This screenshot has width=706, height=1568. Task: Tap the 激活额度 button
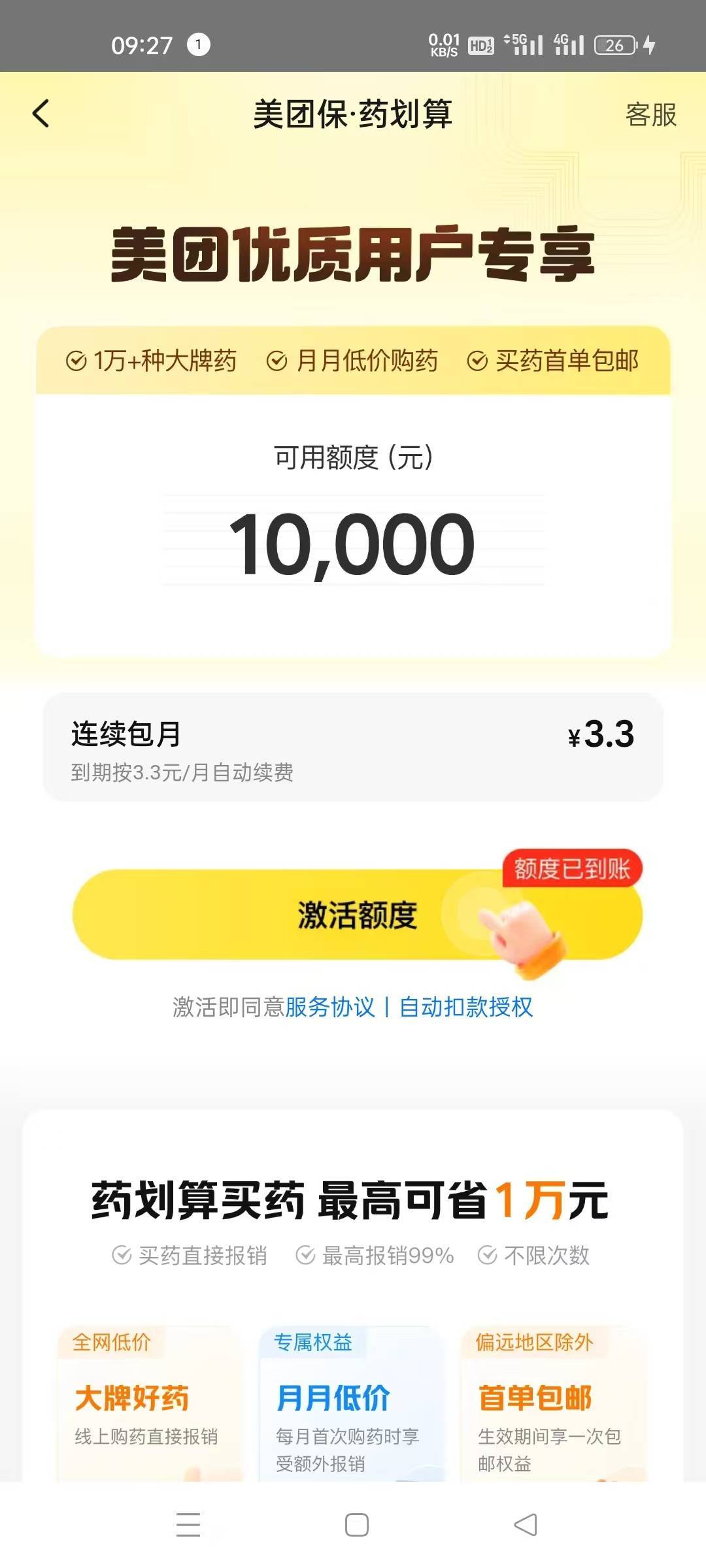click(357, 915)
